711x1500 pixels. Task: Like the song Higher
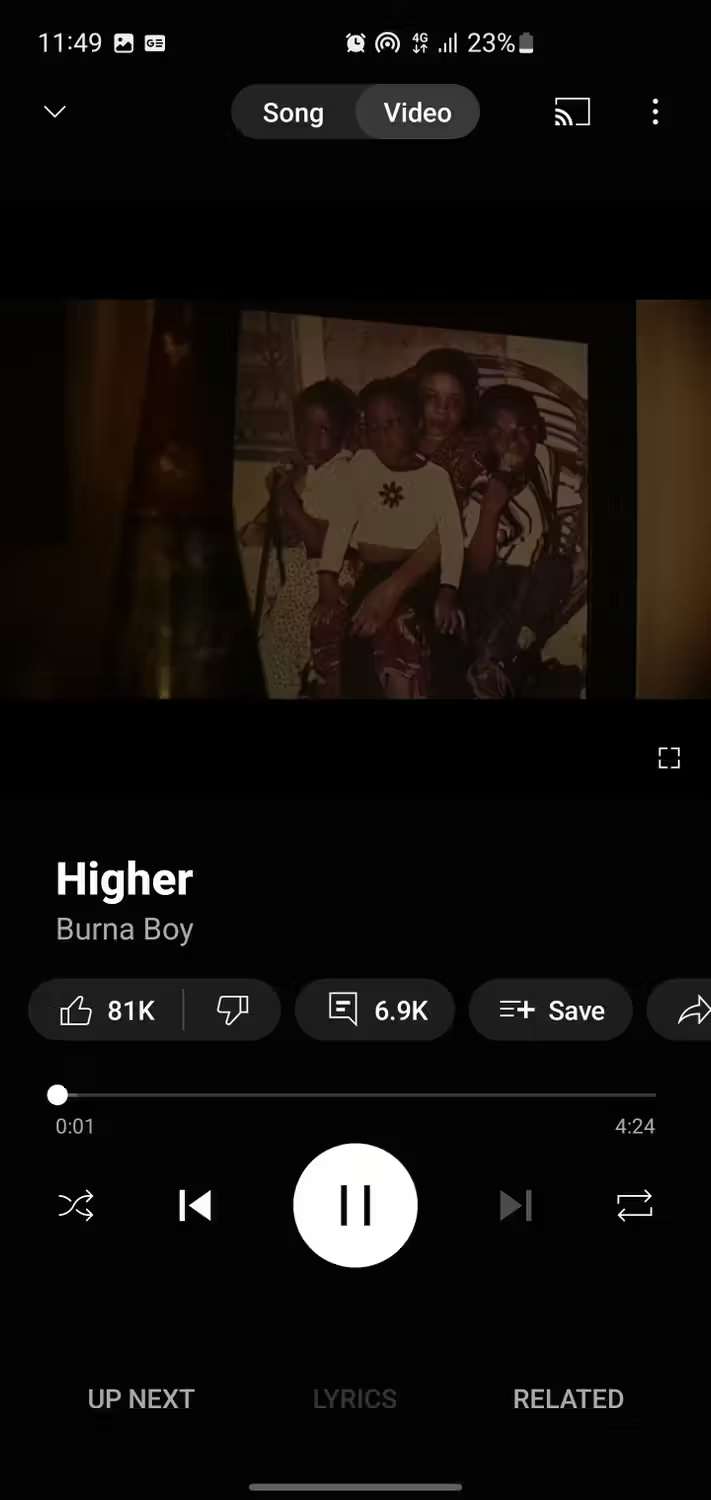107,1011
